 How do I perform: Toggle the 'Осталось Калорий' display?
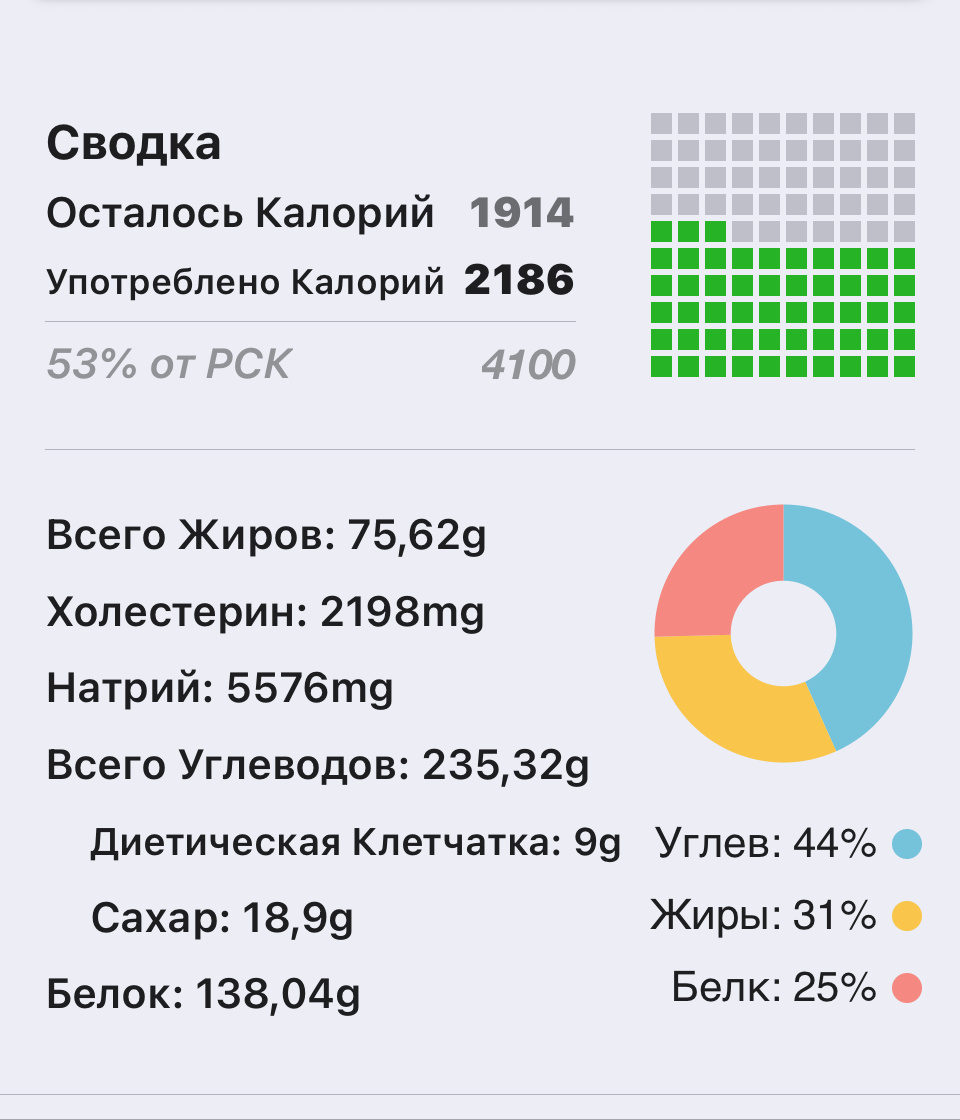click(240, 212)
